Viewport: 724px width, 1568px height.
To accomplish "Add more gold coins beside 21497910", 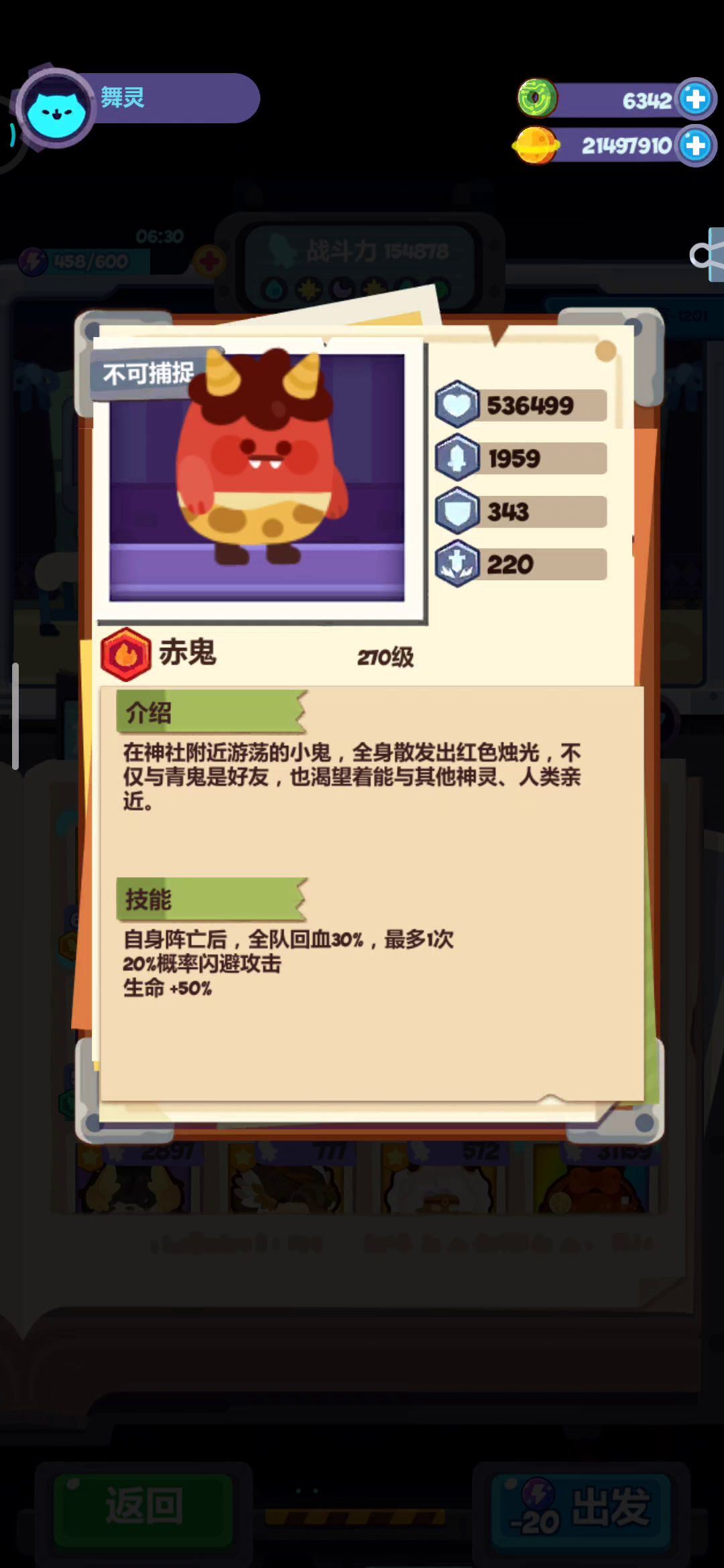I will [695, 145].
